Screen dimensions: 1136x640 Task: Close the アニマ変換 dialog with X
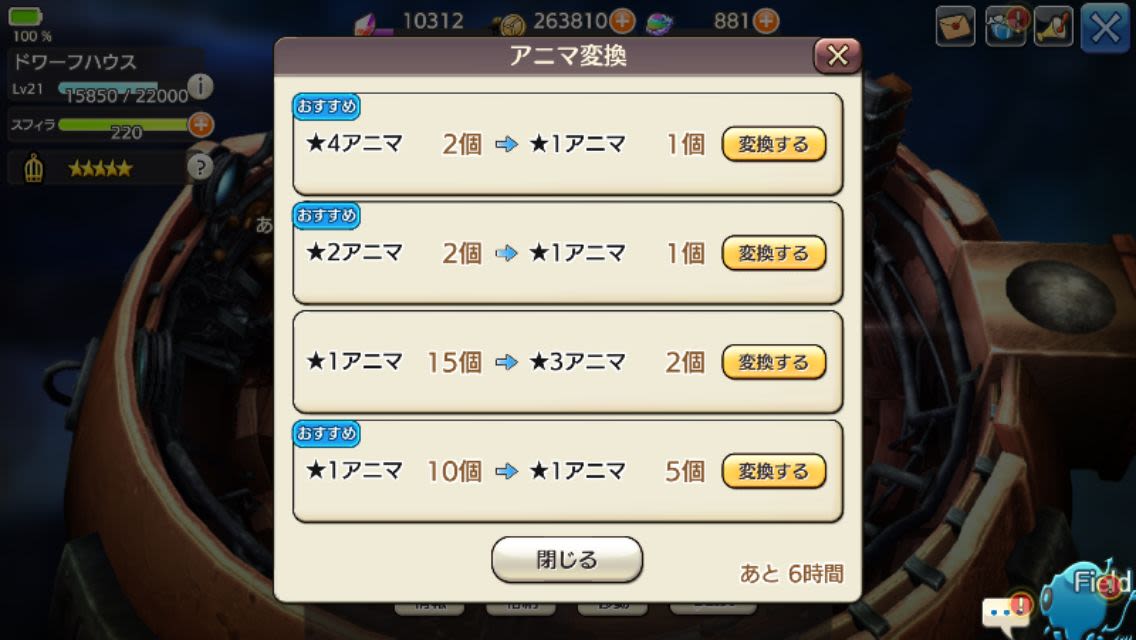pos(837,57)
